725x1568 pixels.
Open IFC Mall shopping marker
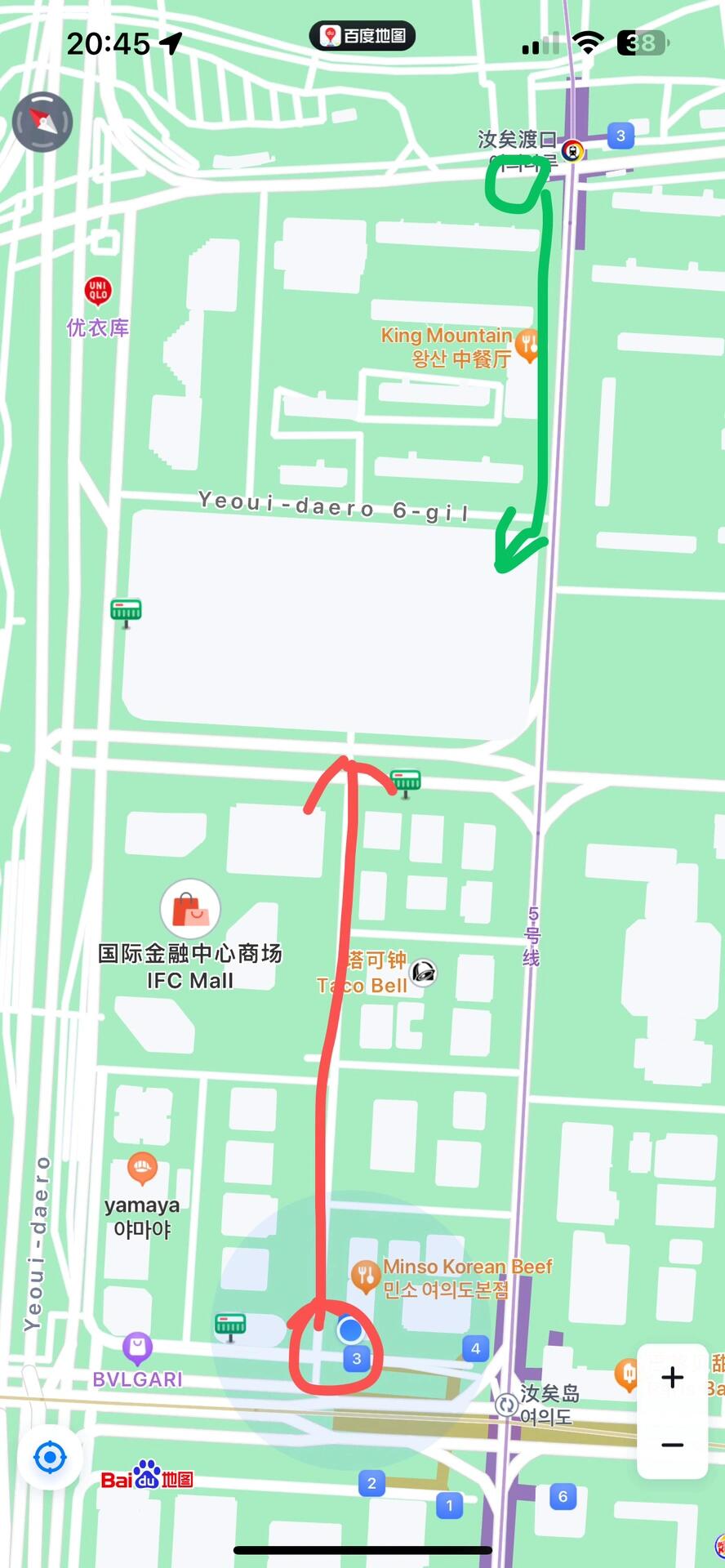pos(190,909)
